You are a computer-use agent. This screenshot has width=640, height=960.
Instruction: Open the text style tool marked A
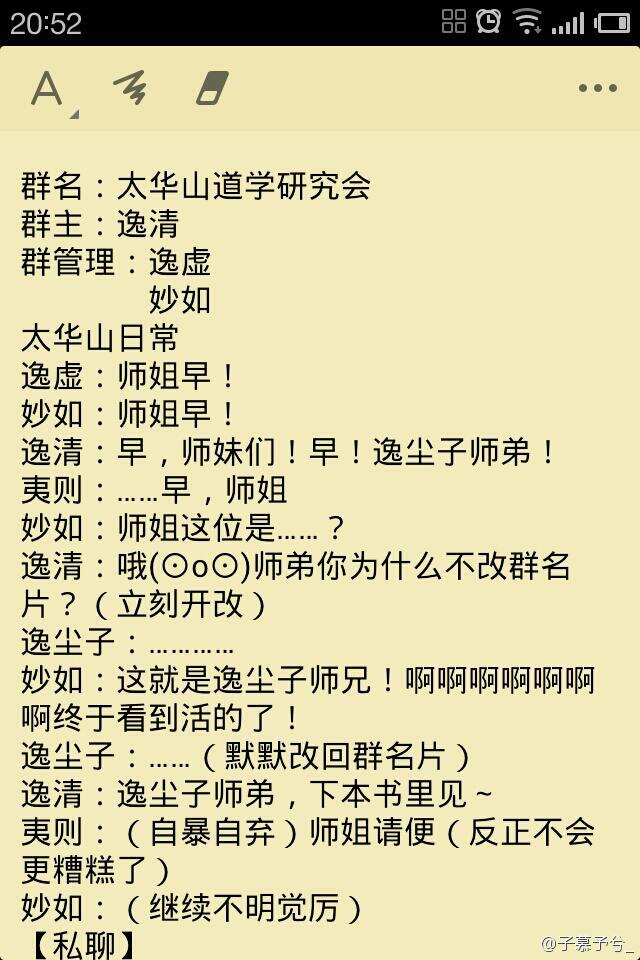tap(50, 89)
